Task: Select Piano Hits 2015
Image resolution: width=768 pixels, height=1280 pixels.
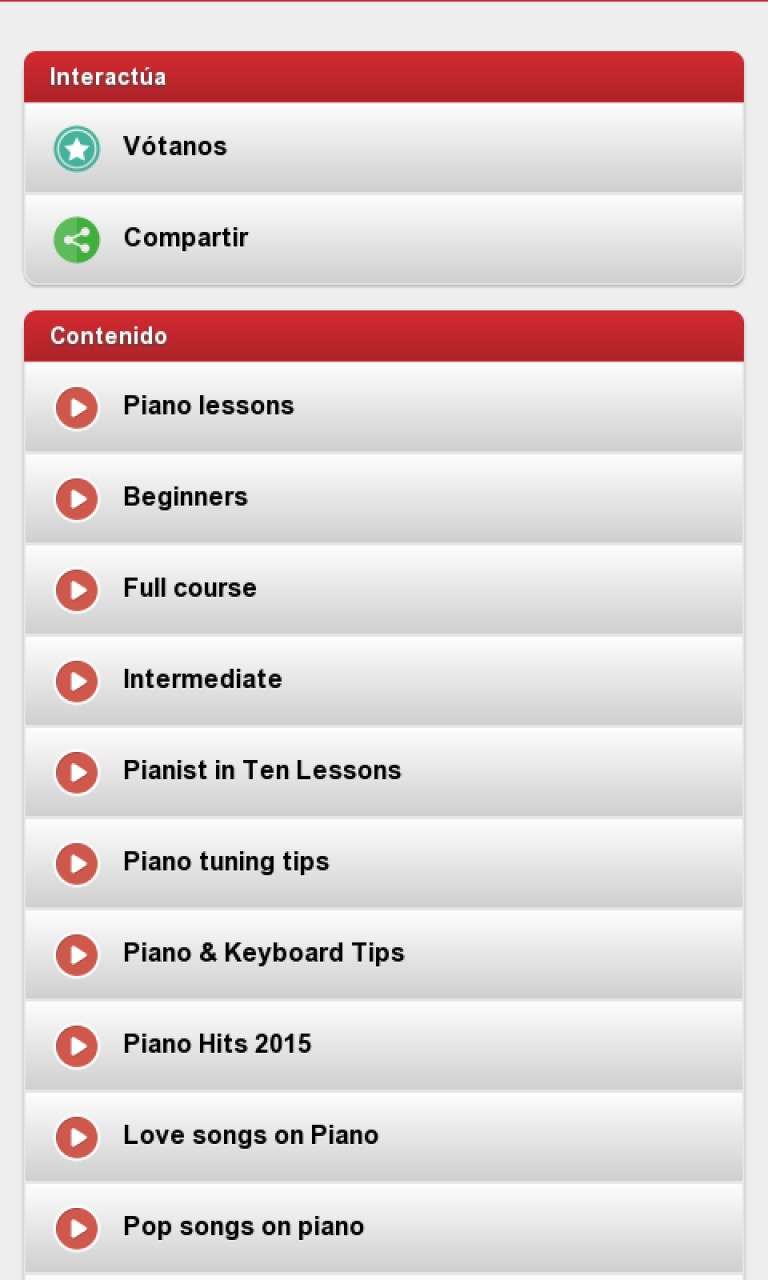Action: (x=384, y=1045)
